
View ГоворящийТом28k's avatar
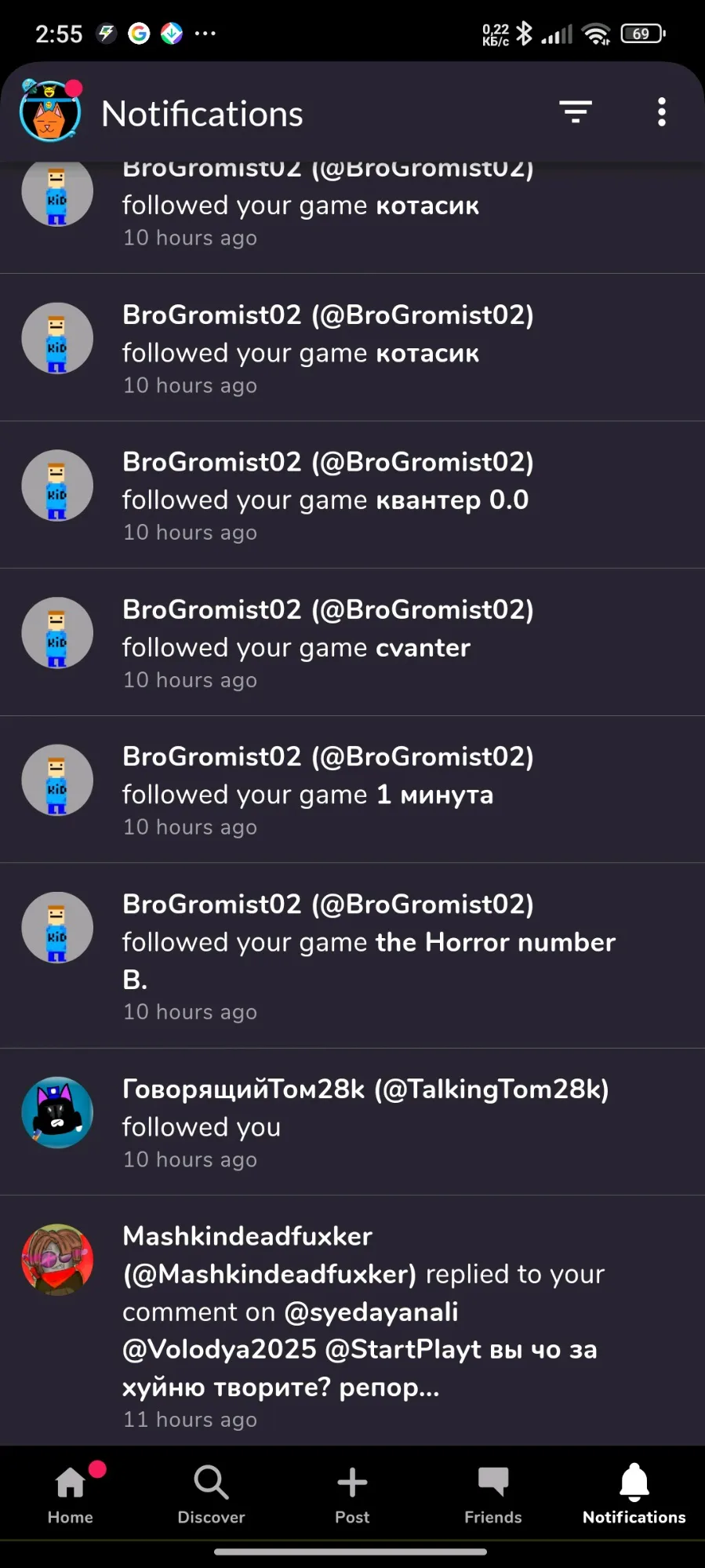click(57, 1112)
